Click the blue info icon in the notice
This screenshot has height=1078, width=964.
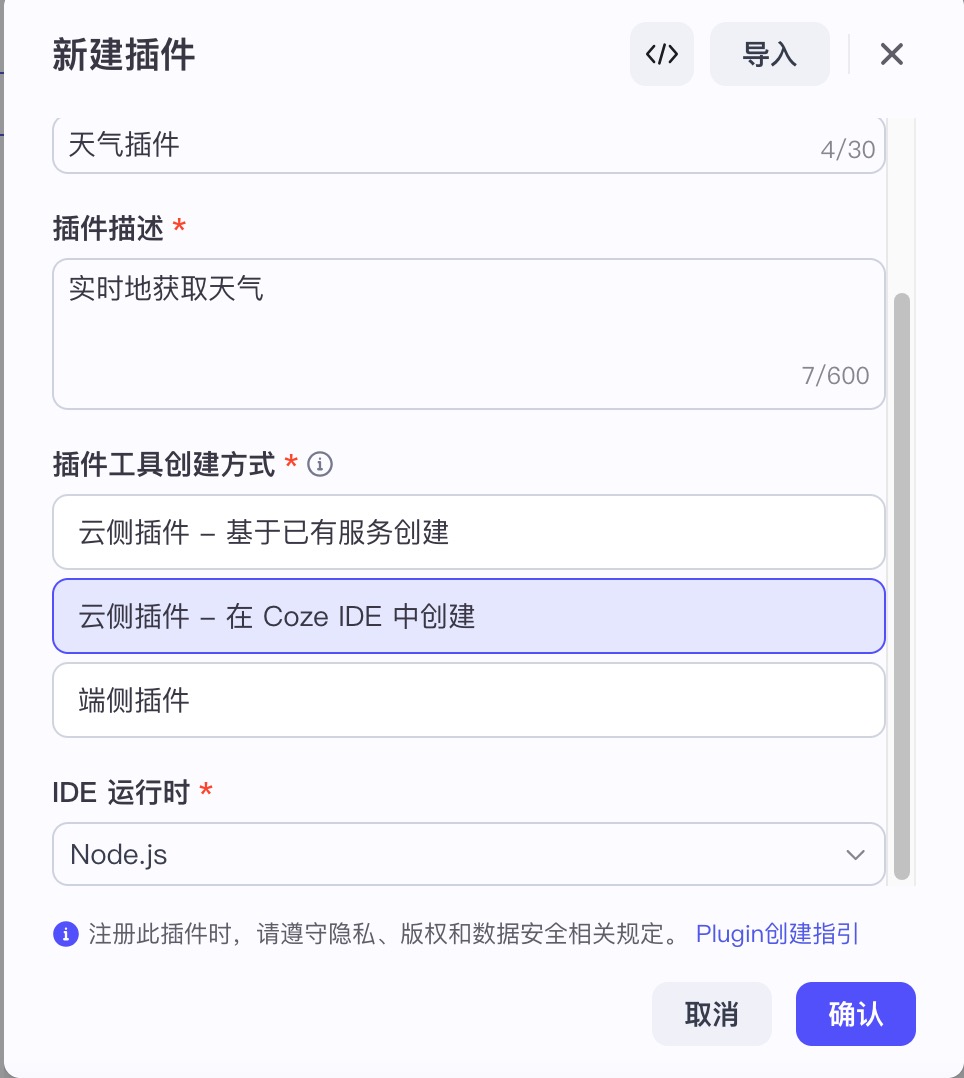(65, 933)
